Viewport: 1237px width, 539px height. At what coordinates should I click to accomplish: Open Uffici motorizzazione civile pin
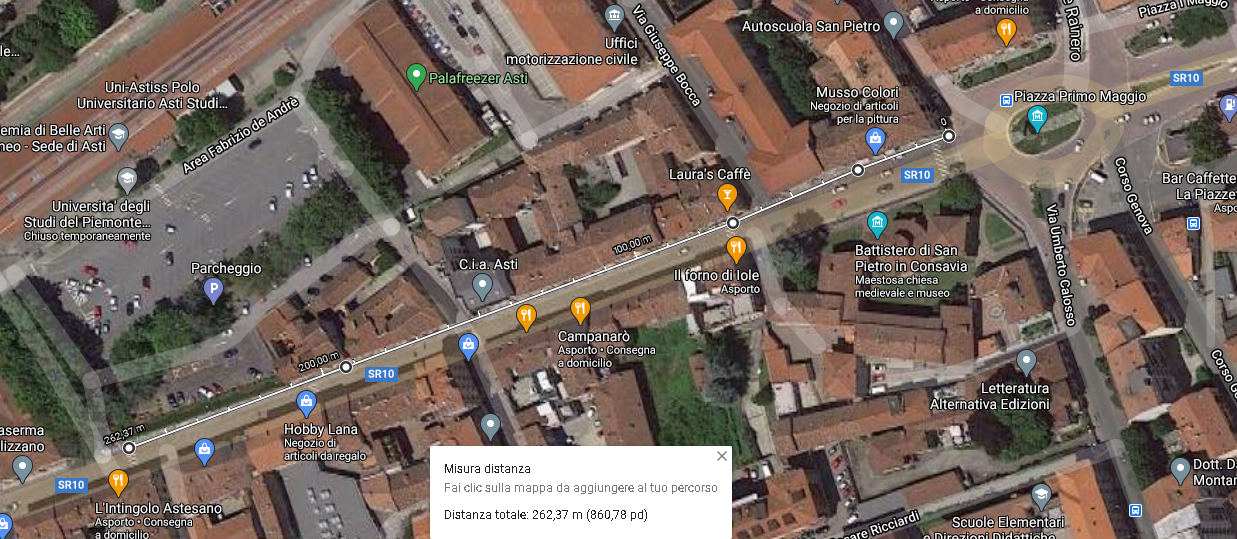(616, 17)
